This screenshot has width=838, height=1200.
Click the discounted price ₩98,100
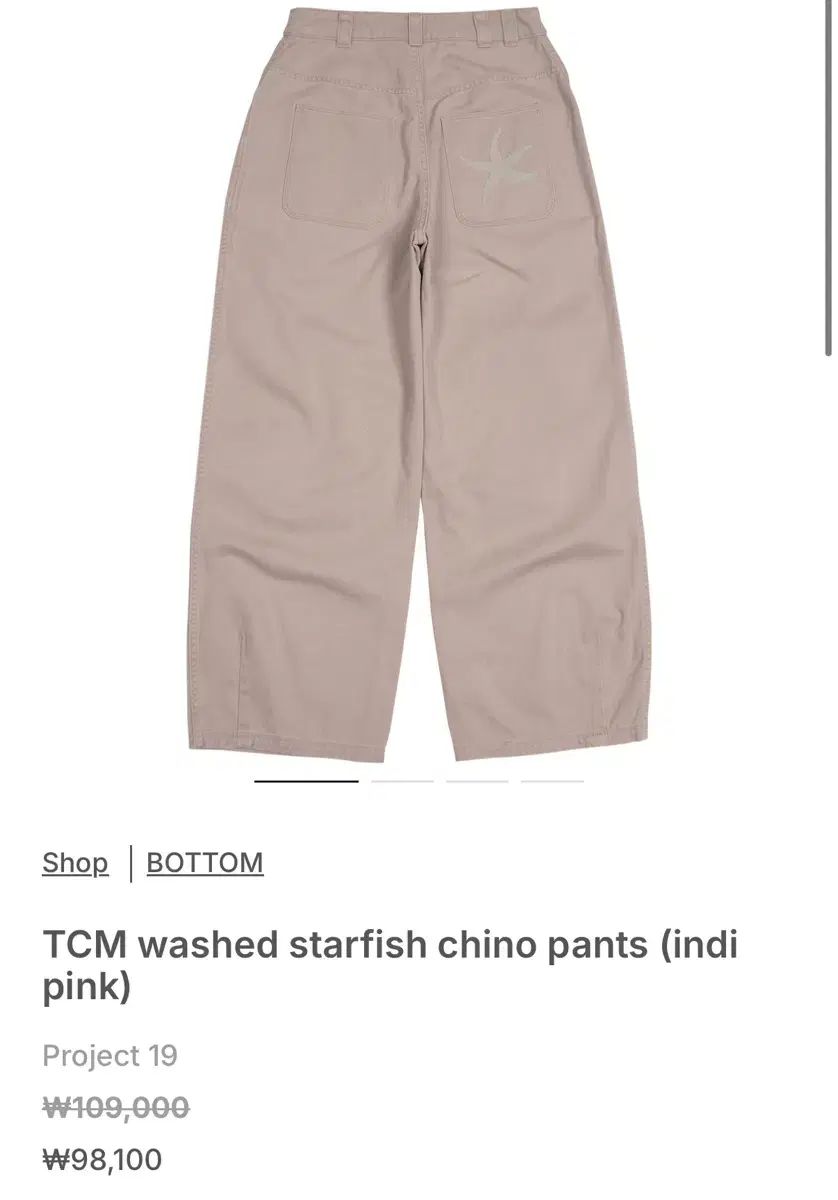point(105,1159)
